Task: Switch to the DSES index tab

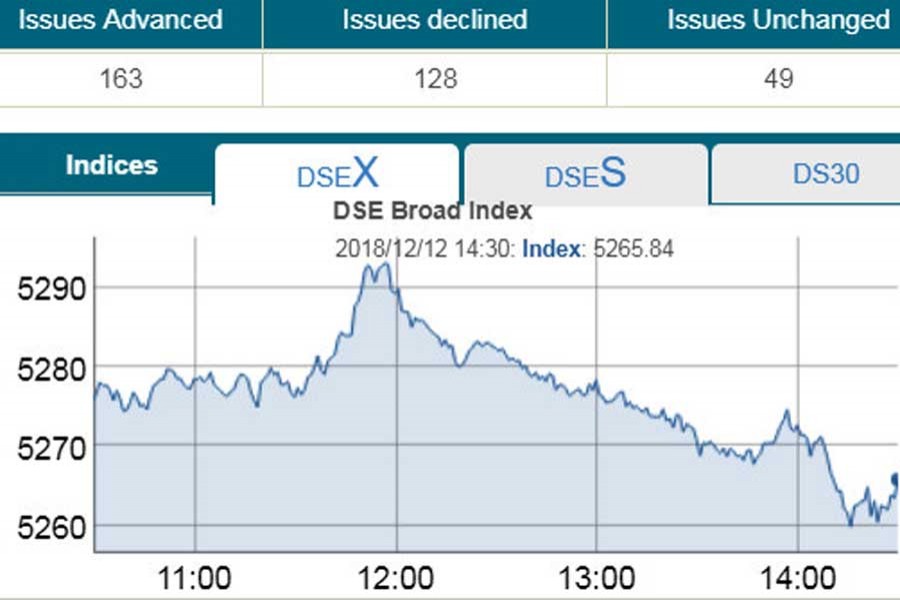Action: click(x=585, y=174)
